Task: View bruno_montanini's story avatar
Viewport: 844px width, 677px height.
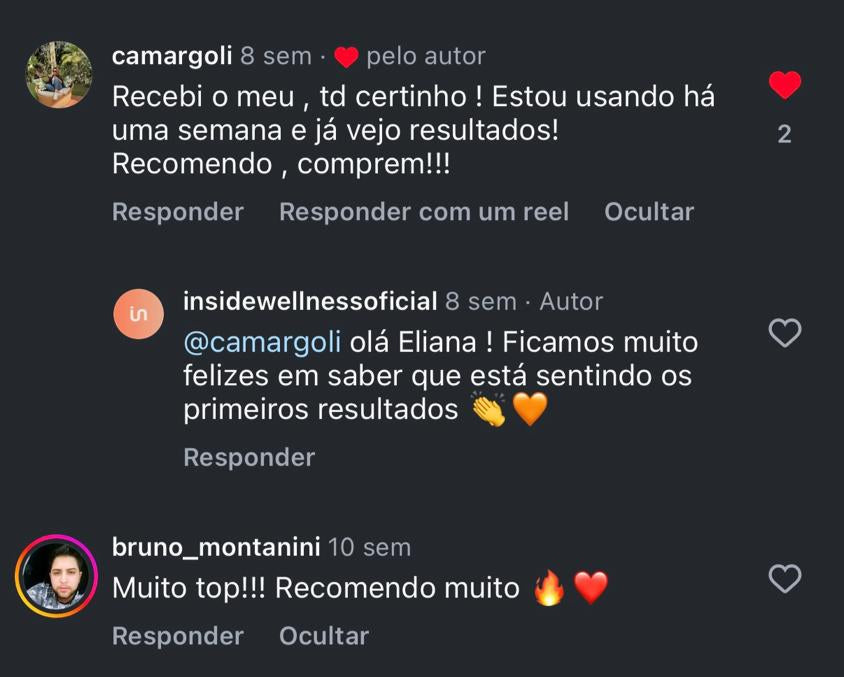Action: [x=56, y=576]
